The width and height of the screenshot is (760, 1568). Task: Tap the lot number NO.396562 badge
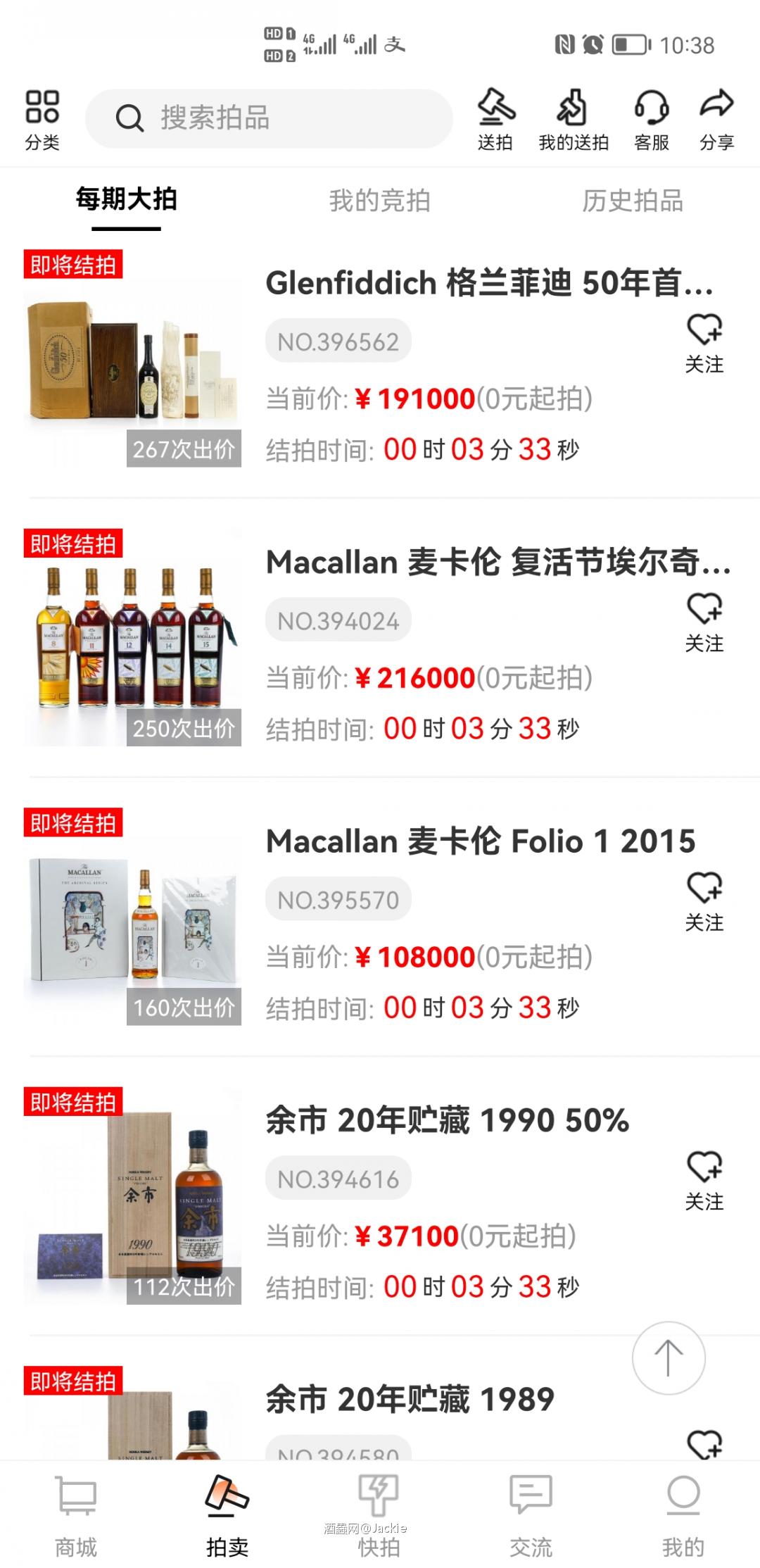tap(338, 340)
